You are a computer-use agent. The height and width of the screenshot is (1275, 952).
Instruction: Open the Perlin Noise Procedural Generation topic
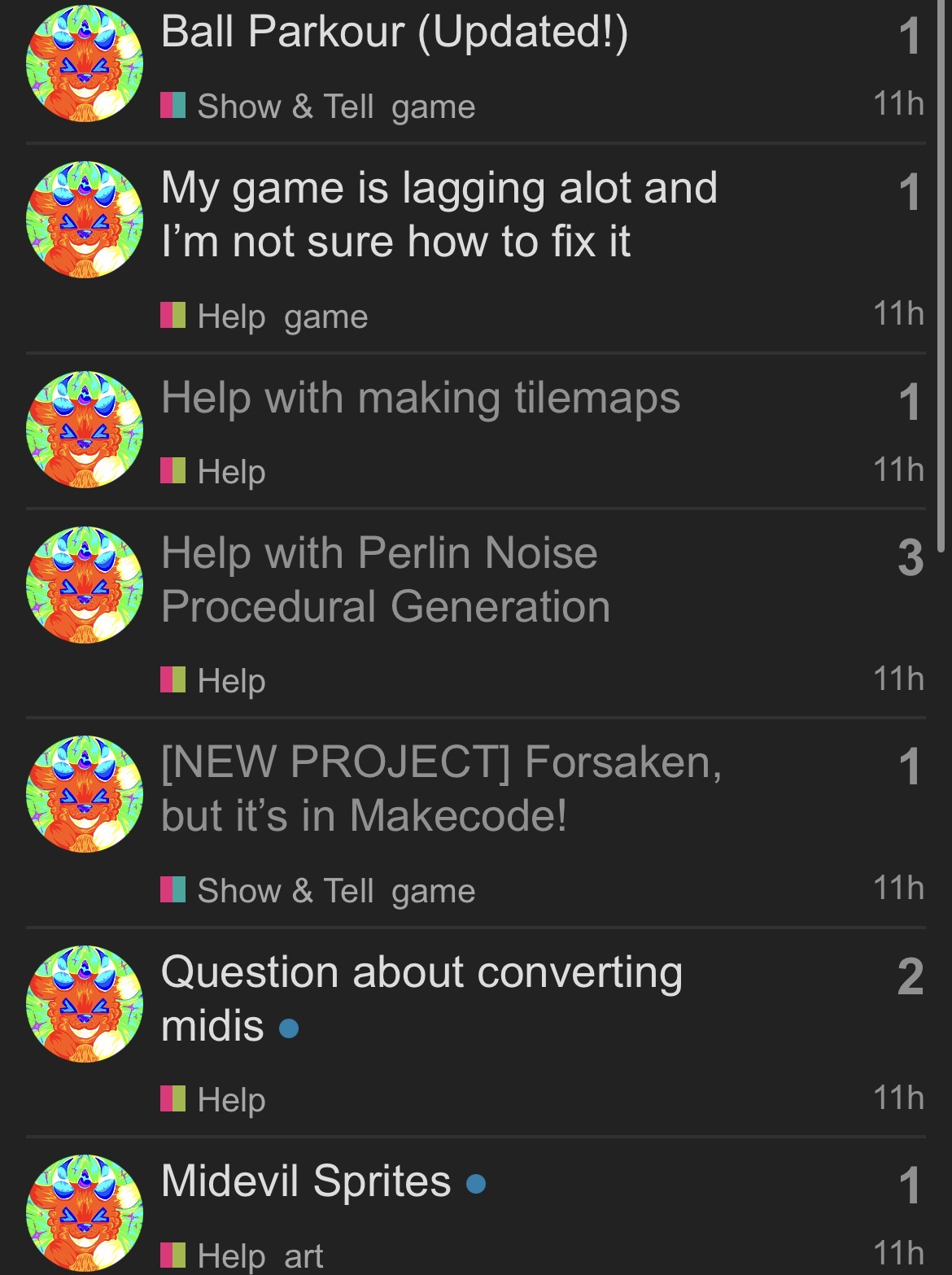pyautogui.click(x=385, y=579)
